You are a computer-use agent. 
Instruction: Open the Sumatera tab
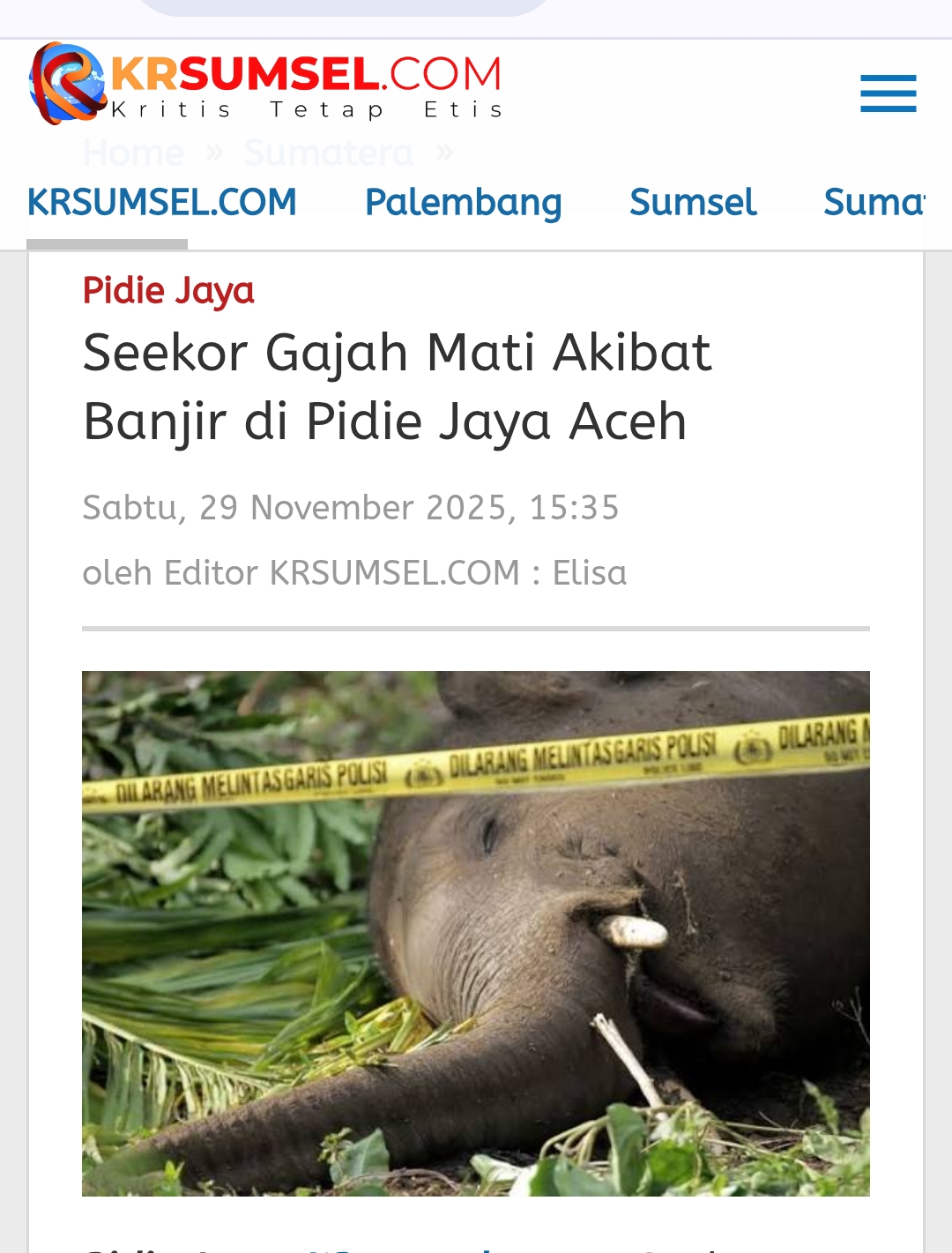[x=873, y=203]
